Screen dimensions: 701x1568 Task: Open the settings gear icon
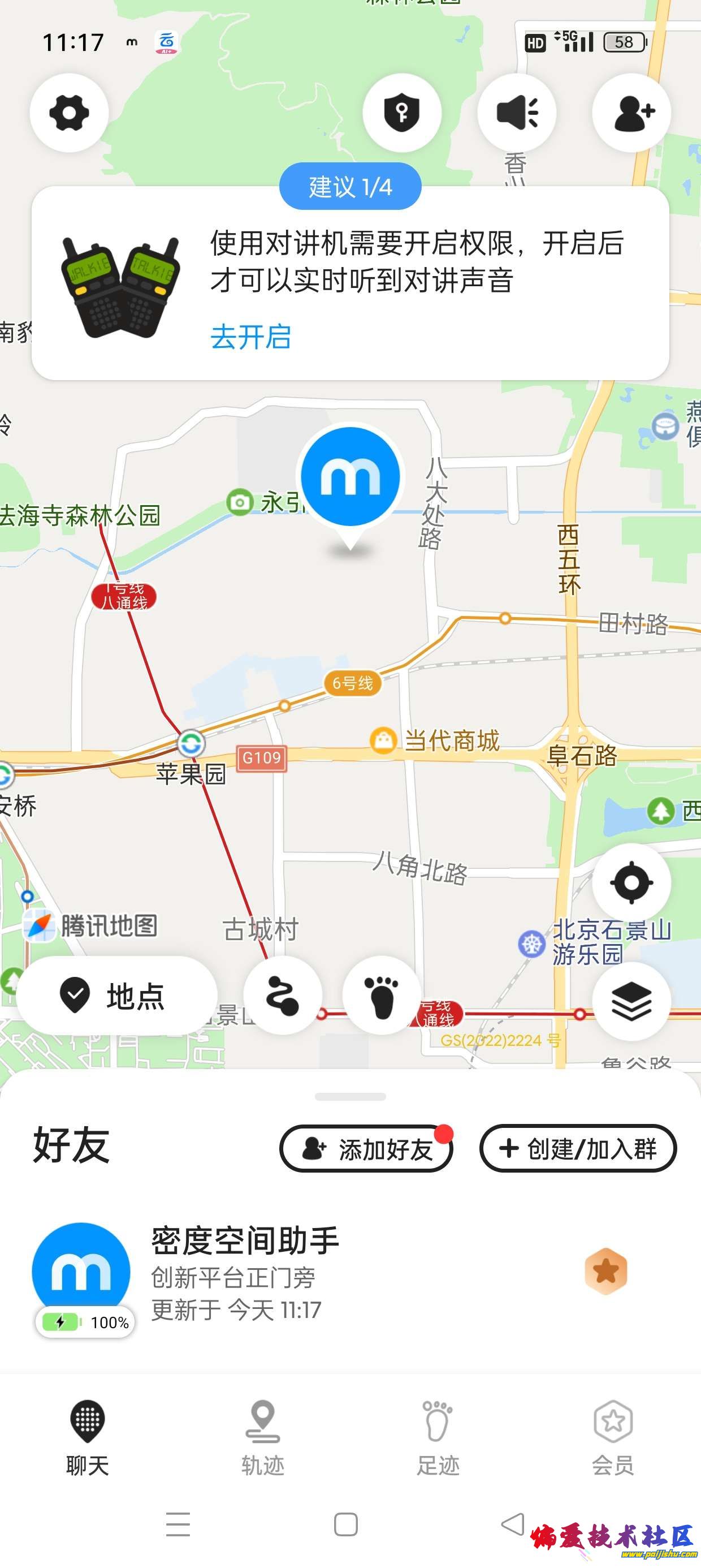click(x=69, y=113)
